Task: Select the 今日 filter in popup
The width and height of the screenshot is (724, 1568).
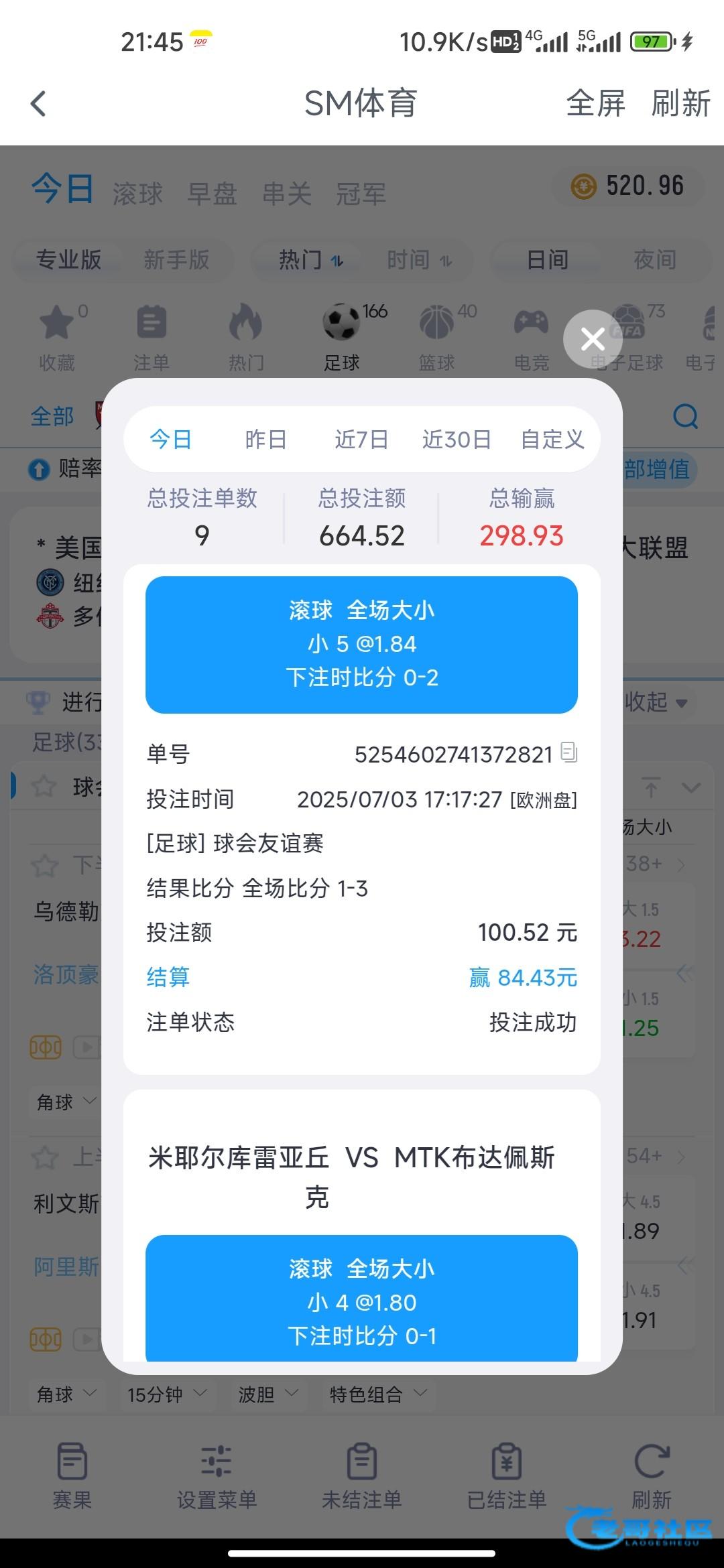Action: (x=171, y=440)
